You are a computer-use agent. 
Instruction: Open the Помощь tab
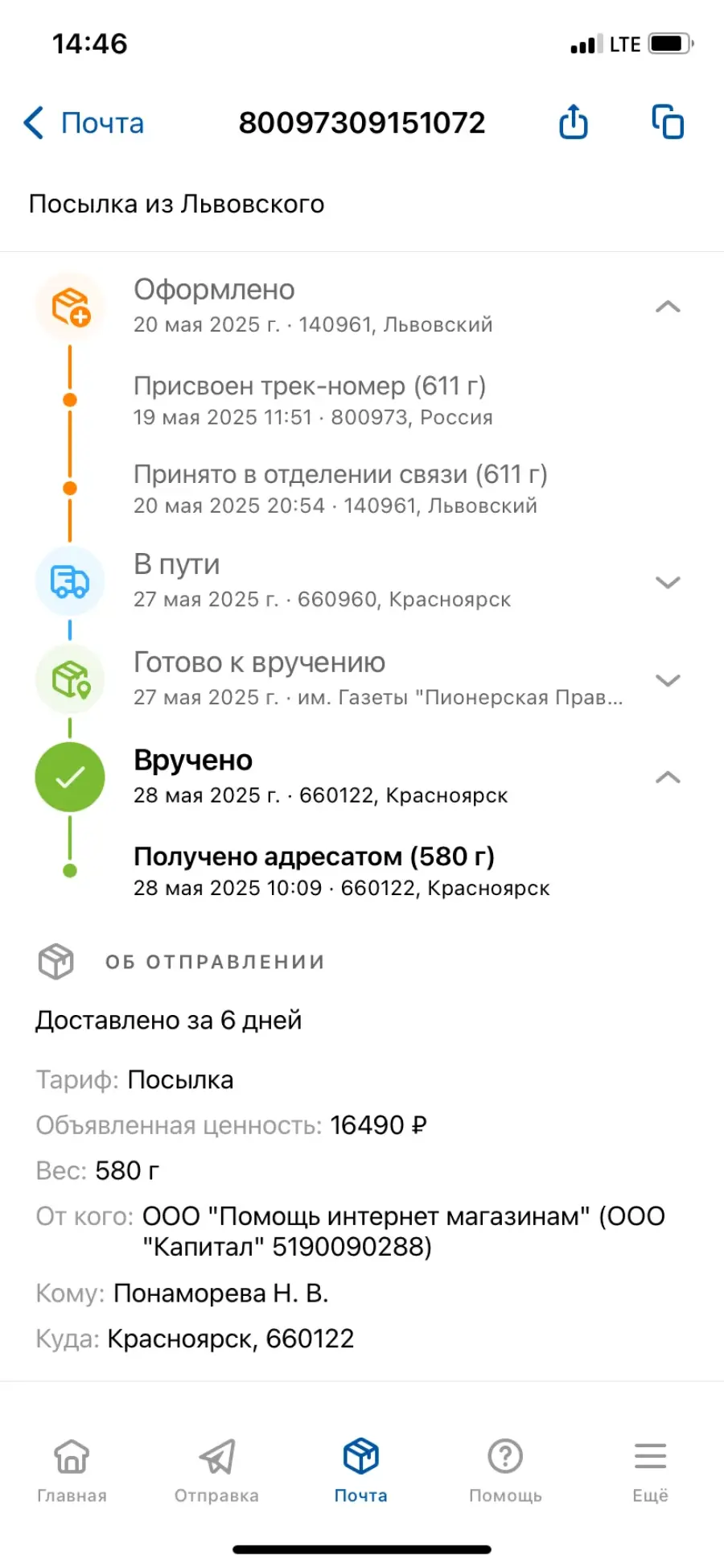505,1471
